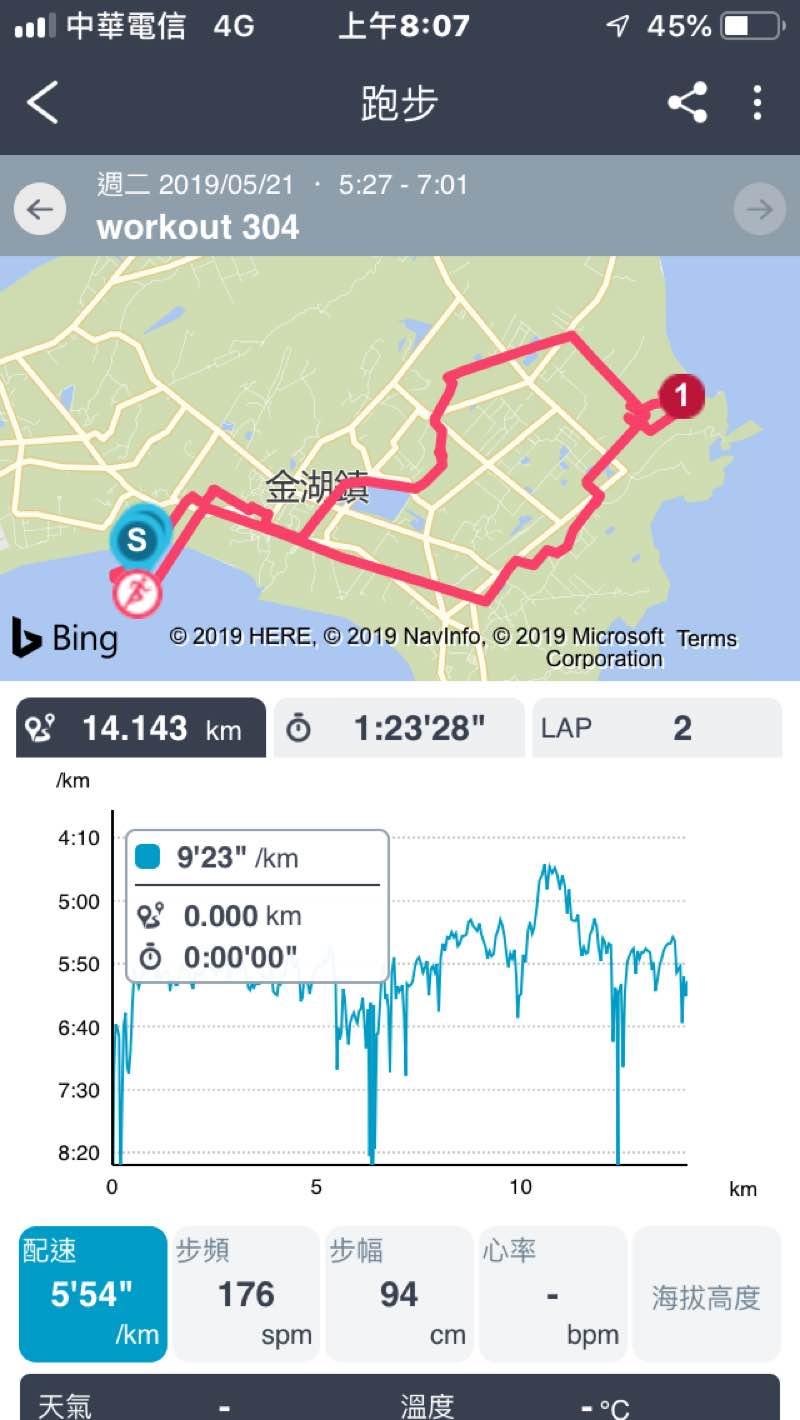Go to the next workout
Image resolution: width=800 pixels, height=1420 pixels.
[759, 209]
